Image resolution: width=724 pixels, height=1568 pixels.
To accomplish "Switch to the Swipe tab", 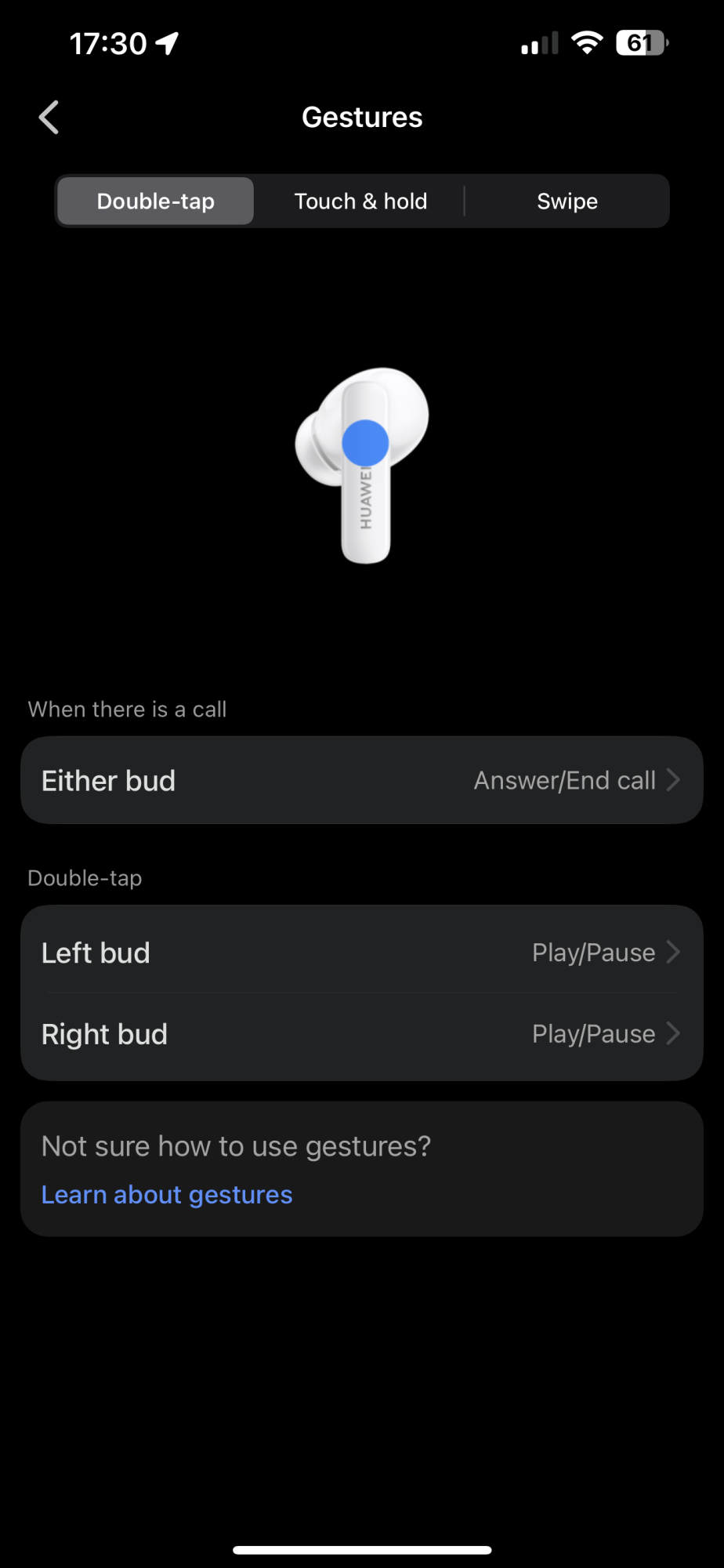I will click(x=567, y=201).
